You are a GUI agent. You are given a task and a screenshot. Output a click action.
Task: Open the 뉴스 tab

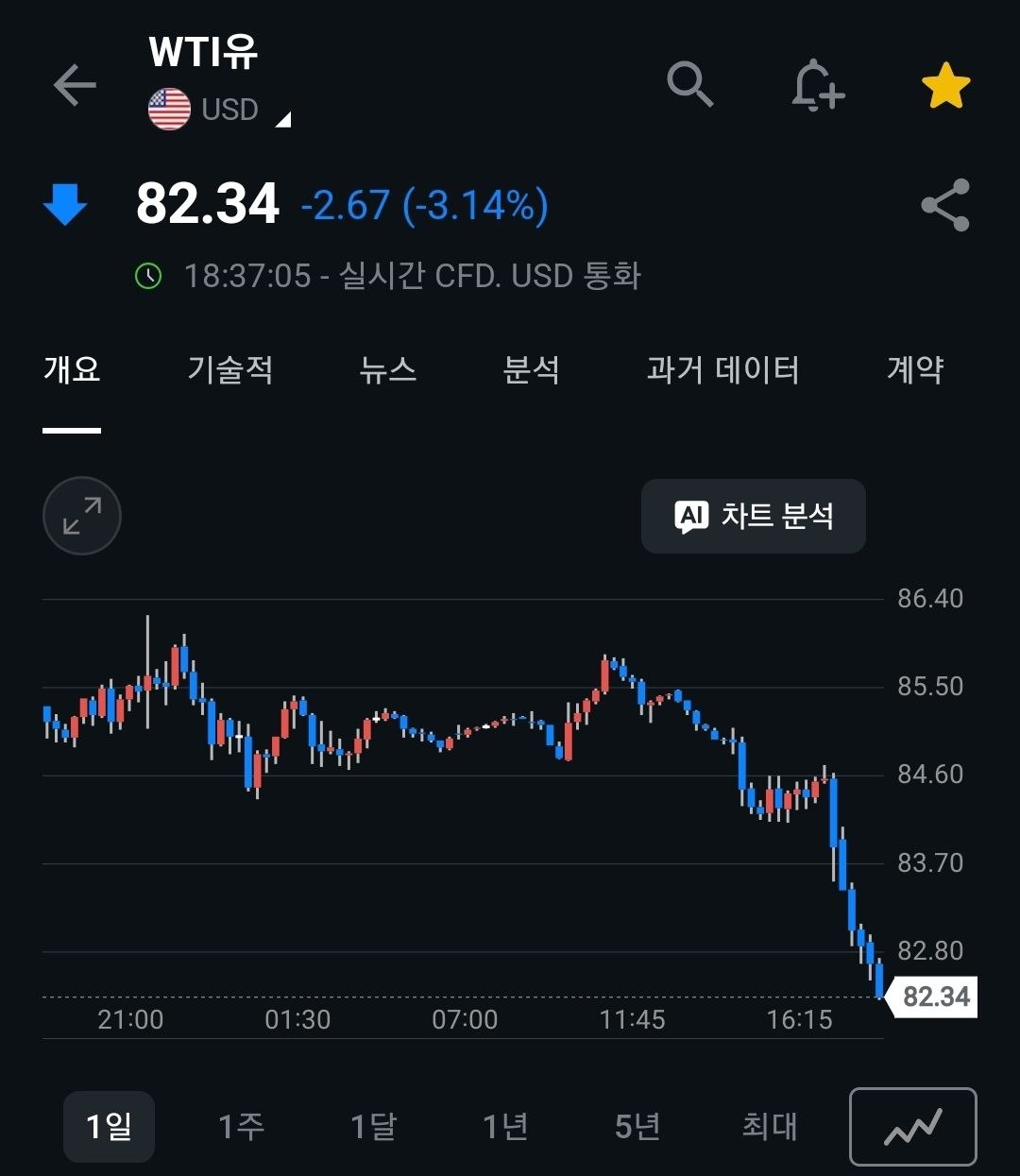(x=388, y=369)
